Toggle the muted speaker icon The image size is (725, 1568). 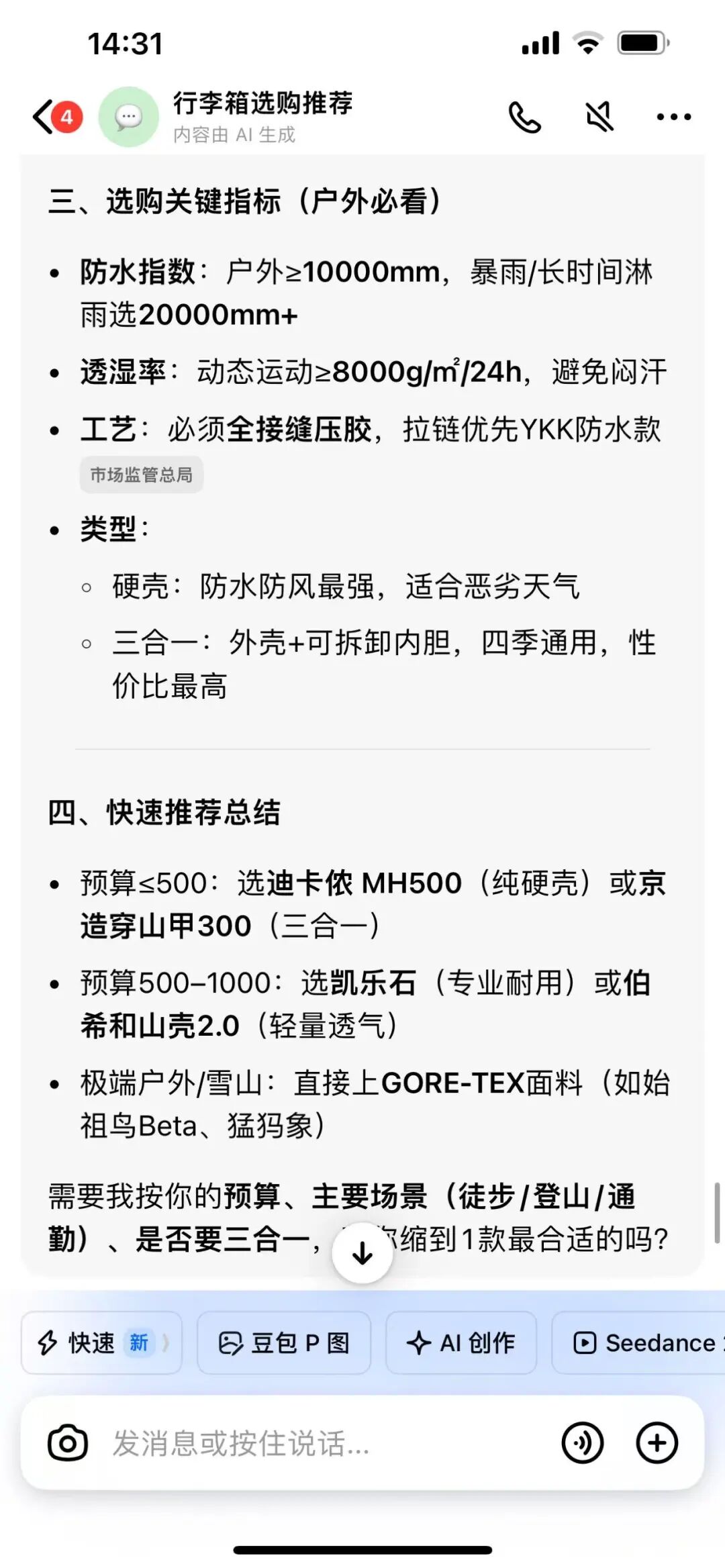click(x=599, y=117)
